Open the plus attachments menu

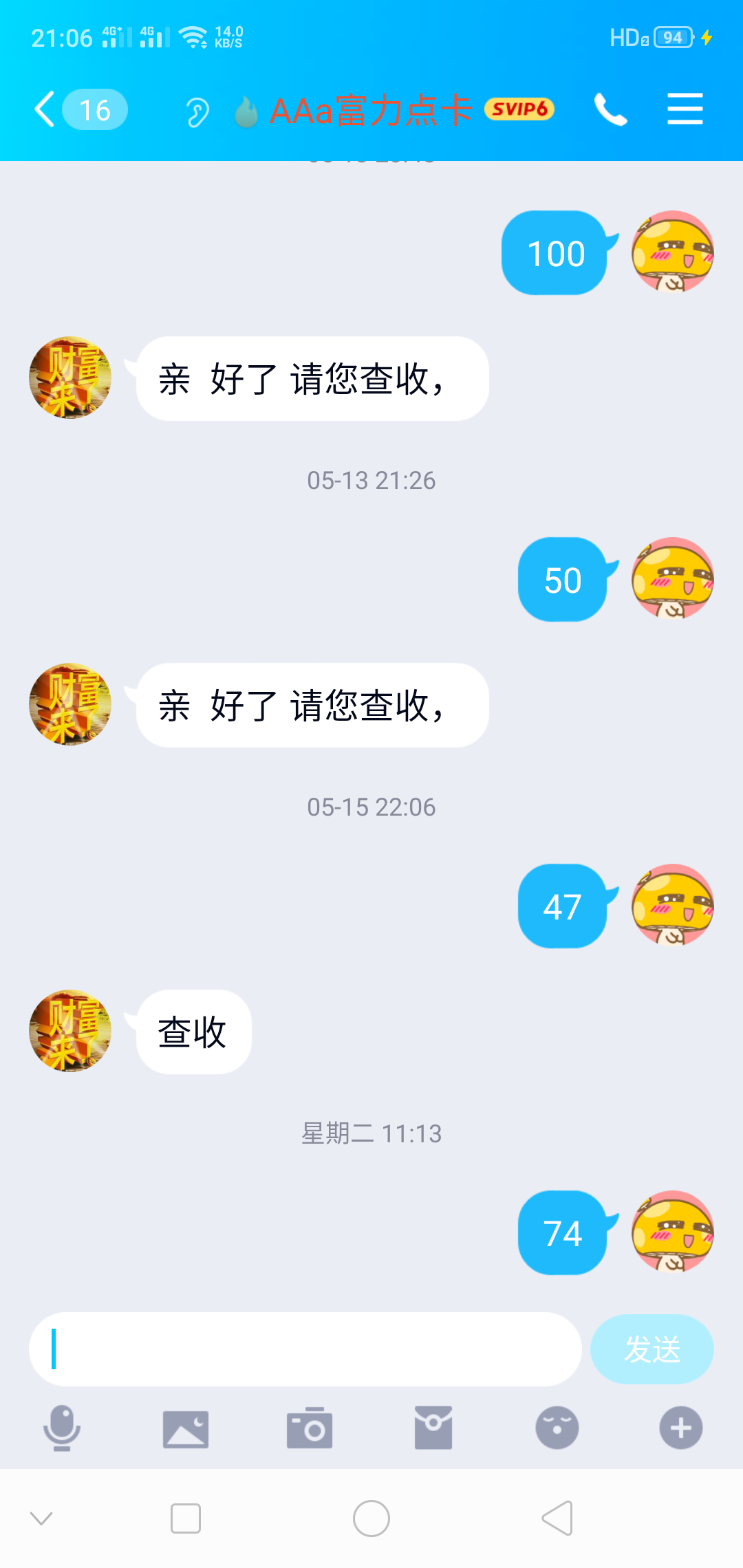click(680, 1428)
